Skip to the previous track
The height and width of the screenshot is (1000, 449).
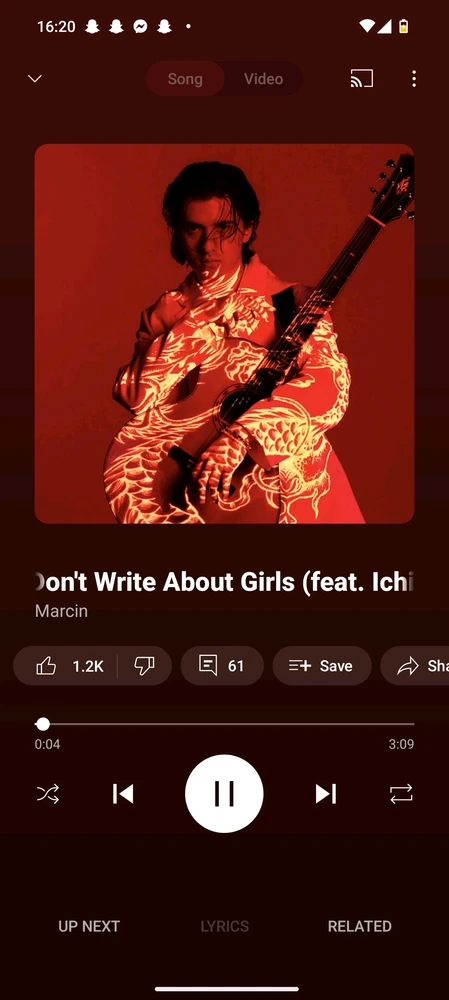(x=123, y=794)
